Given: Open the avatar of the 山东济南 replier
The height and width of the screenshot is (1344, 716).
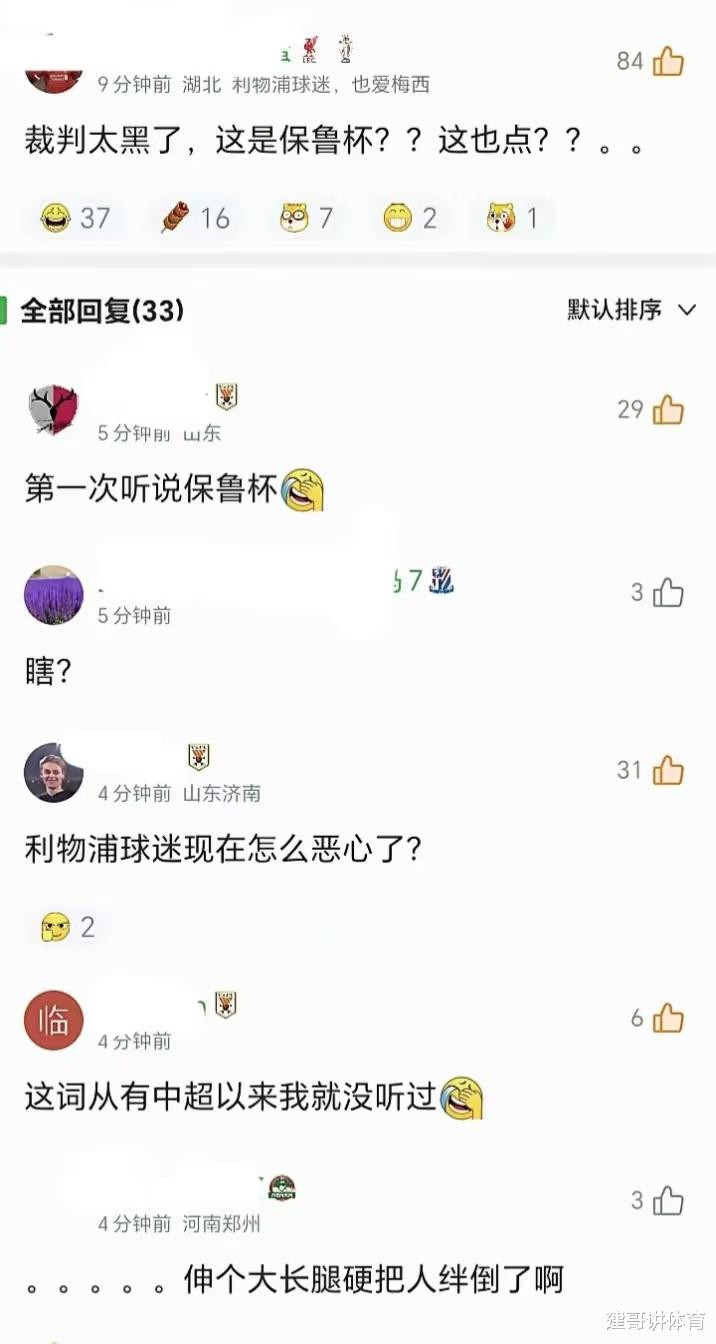Looking at the screenshot, I should pyautogui.click(x=54, y=772).
